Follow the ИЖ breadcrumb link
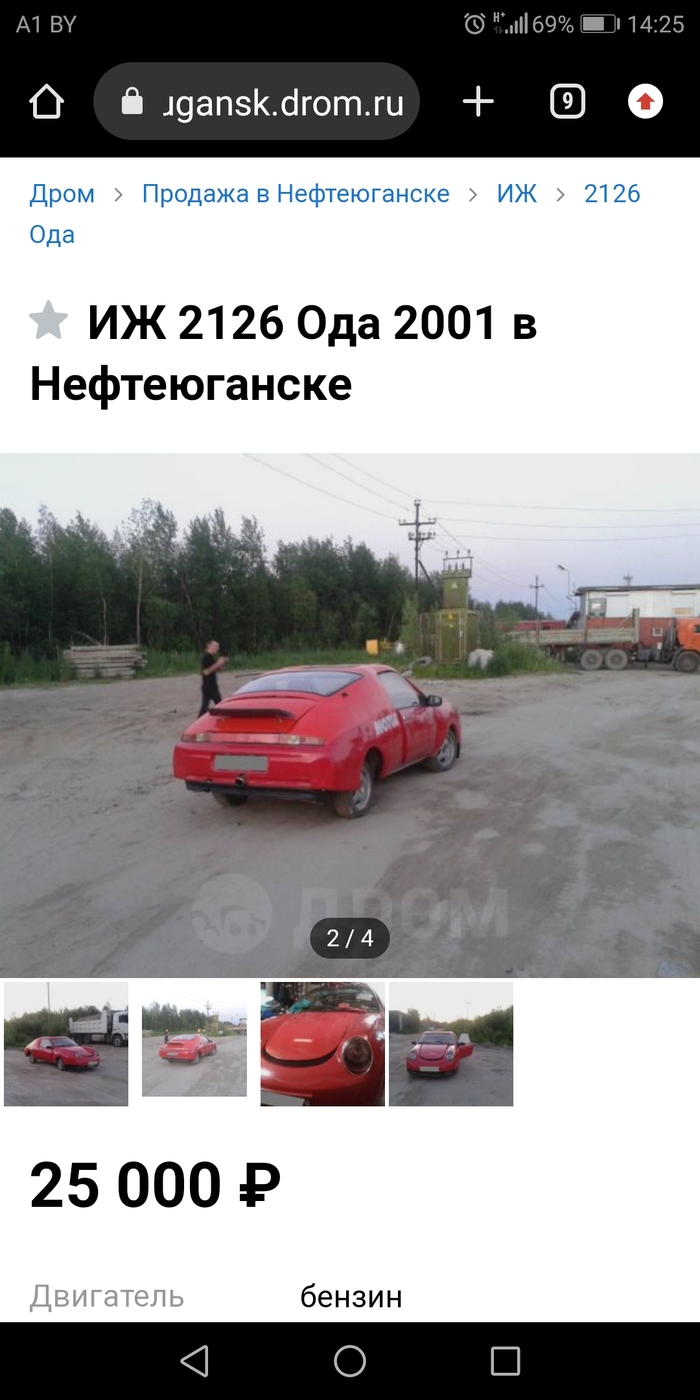Screen dimensions: 700x1400 517,194
